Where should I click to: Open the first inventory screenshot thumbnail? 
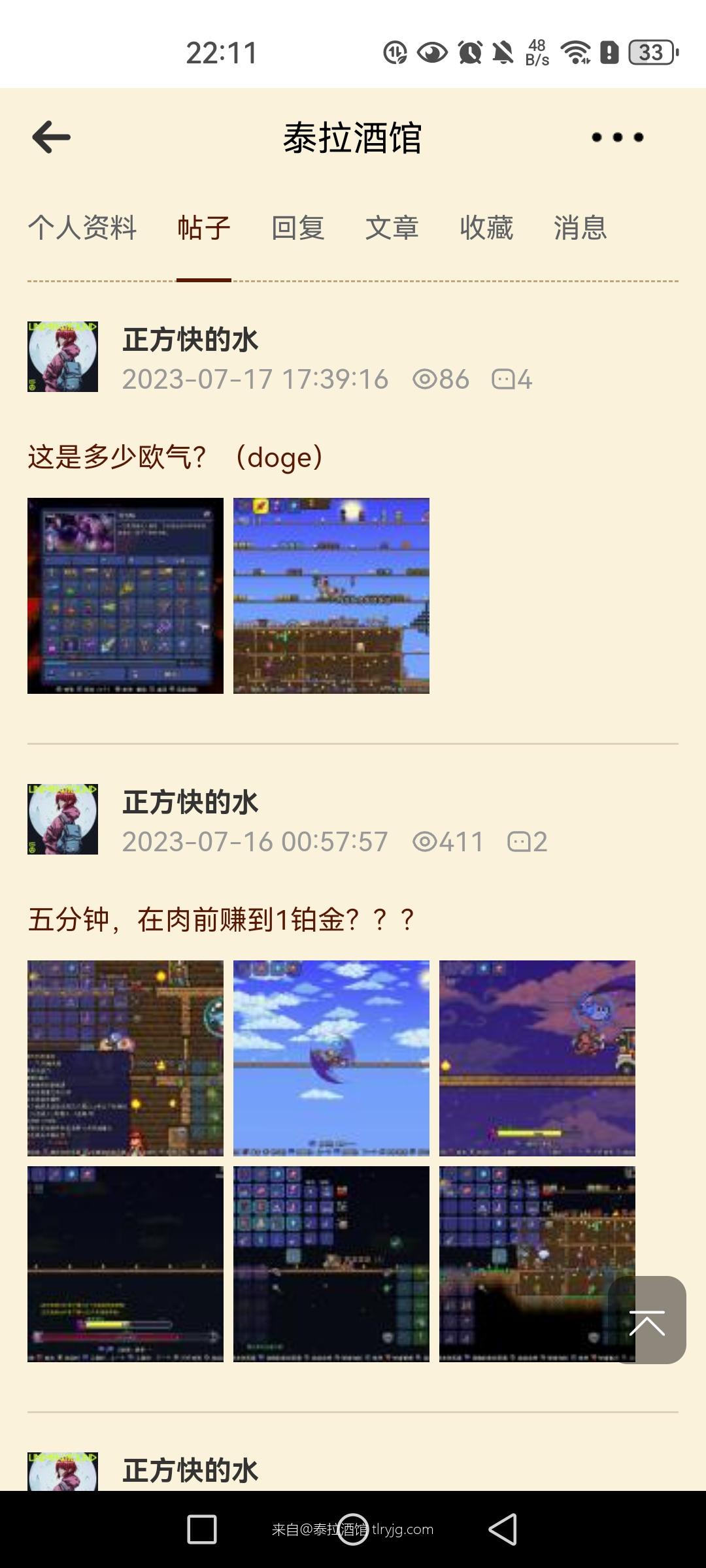point(125,595)
